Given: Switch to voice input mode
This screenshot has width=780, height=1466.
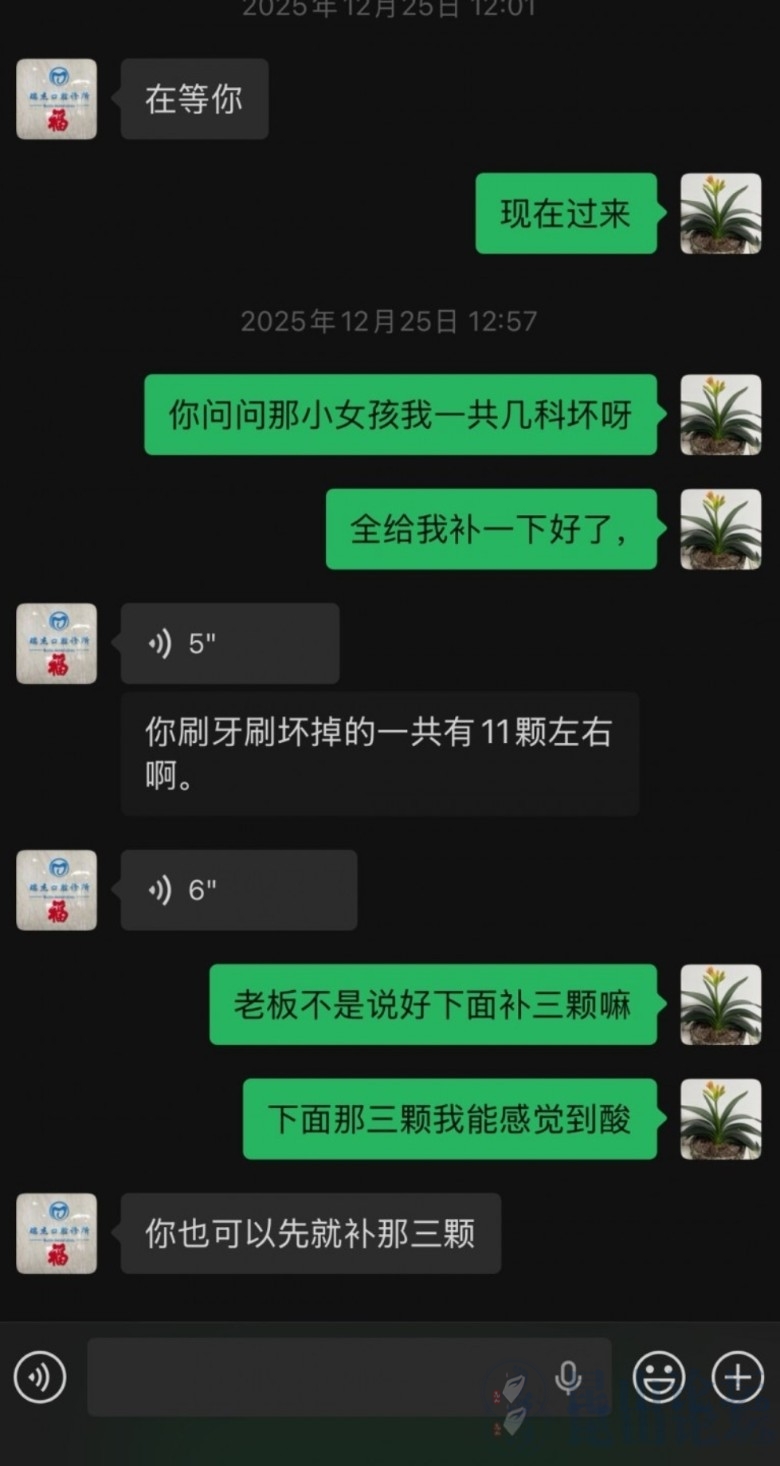Looking at the screenshot, I should [40, 1378].
